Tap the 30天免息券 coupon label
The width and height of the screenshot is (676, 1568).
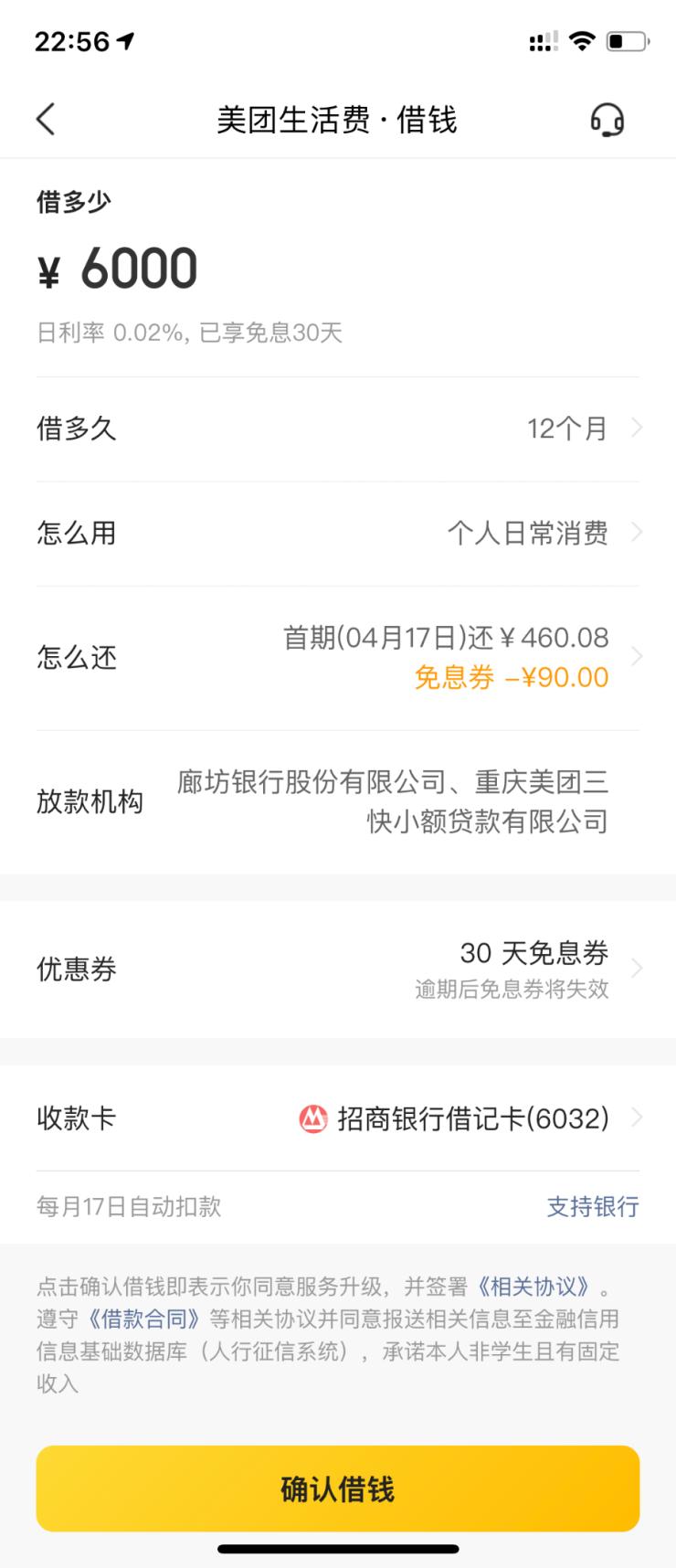pos(535,951)
